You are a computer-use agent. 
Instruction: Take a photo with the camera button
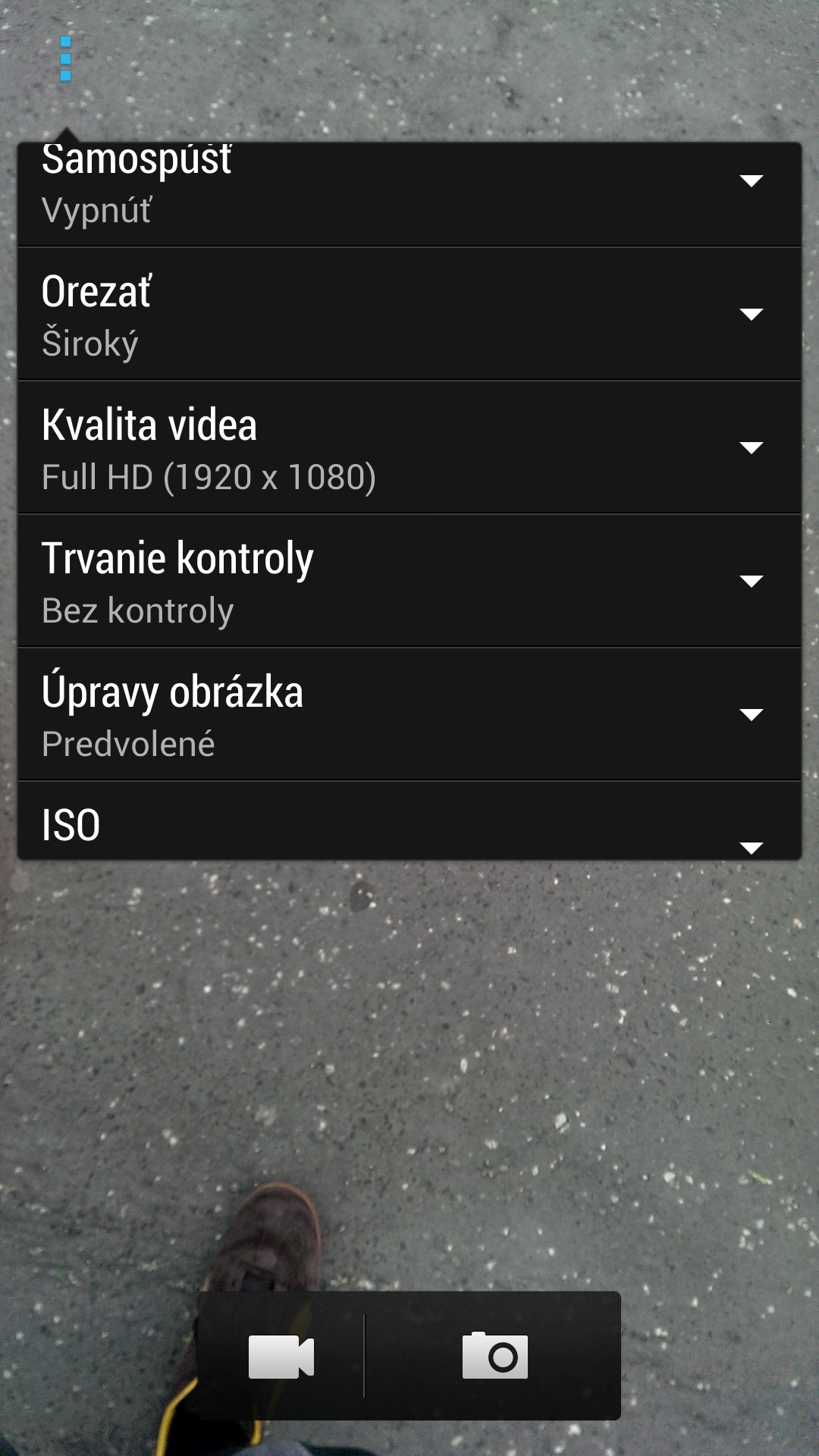click(494, 1355)
